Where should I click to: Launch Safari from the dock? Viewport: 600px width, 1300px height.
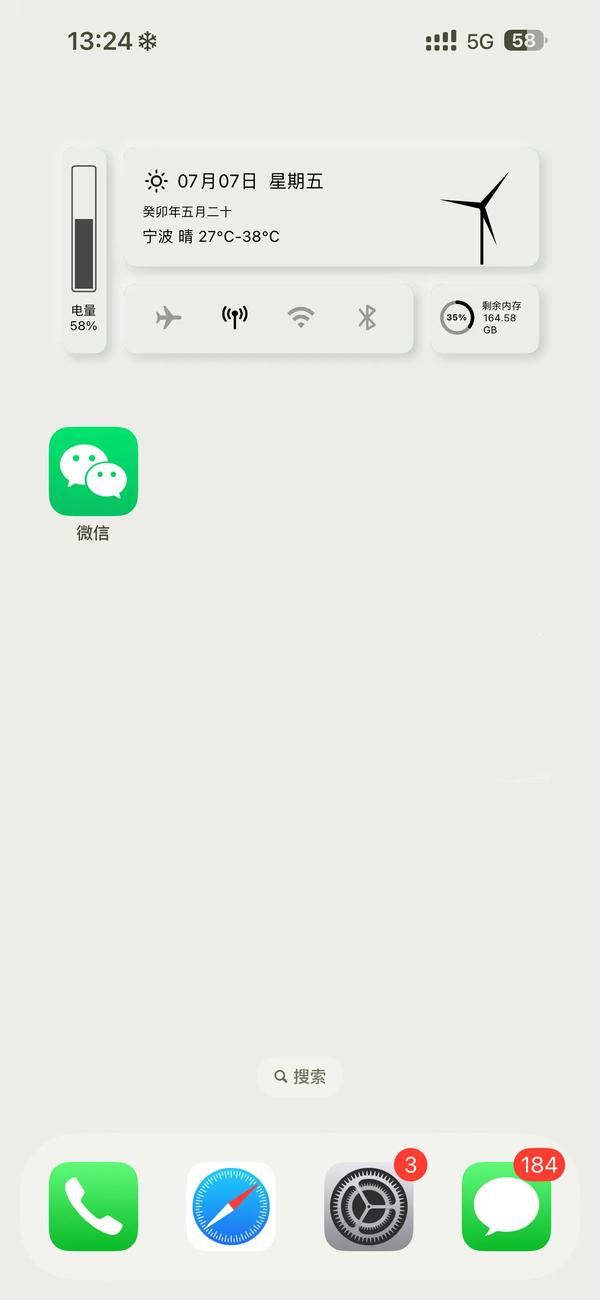coord(231,1206)
